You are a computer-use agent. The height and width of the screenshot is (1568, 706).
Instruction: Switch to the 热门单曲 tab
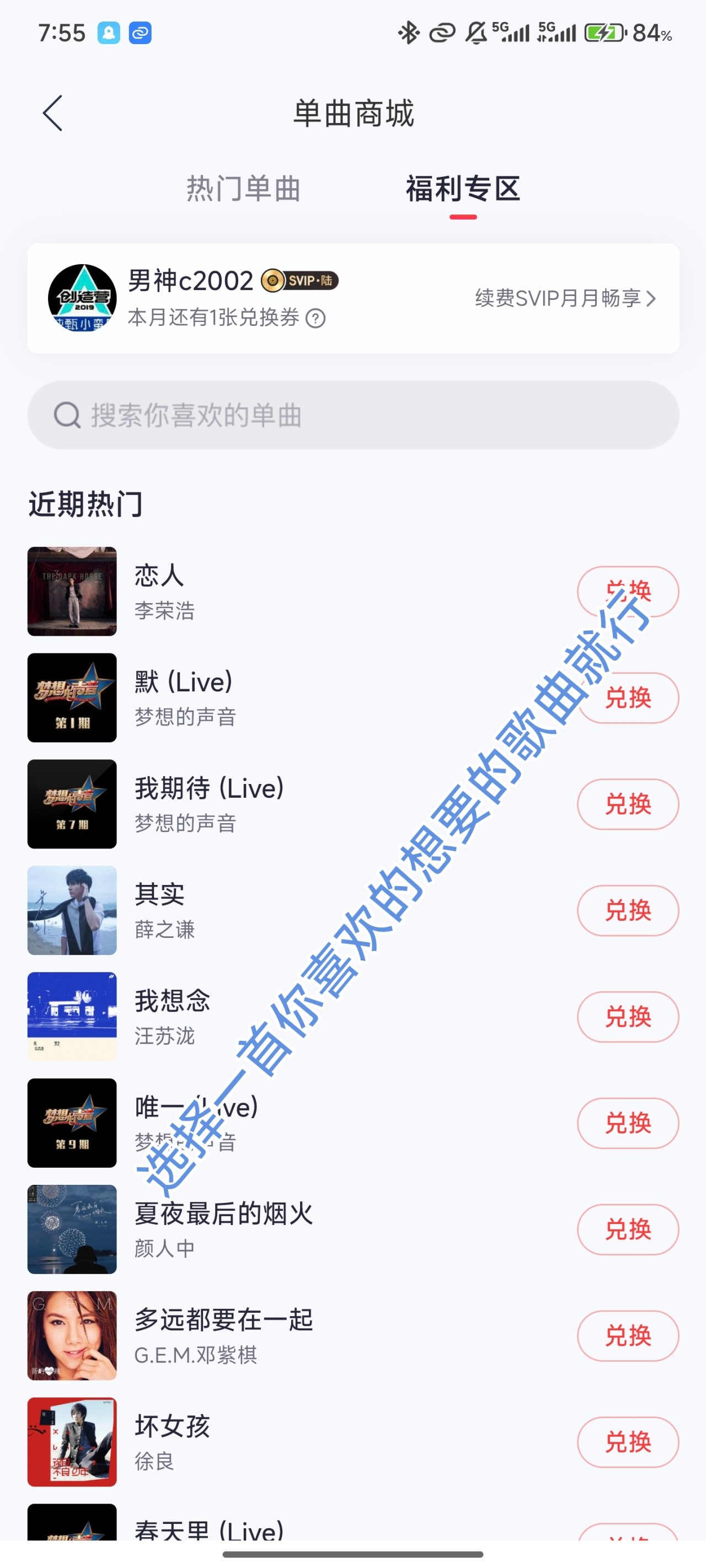click(243, 189)
